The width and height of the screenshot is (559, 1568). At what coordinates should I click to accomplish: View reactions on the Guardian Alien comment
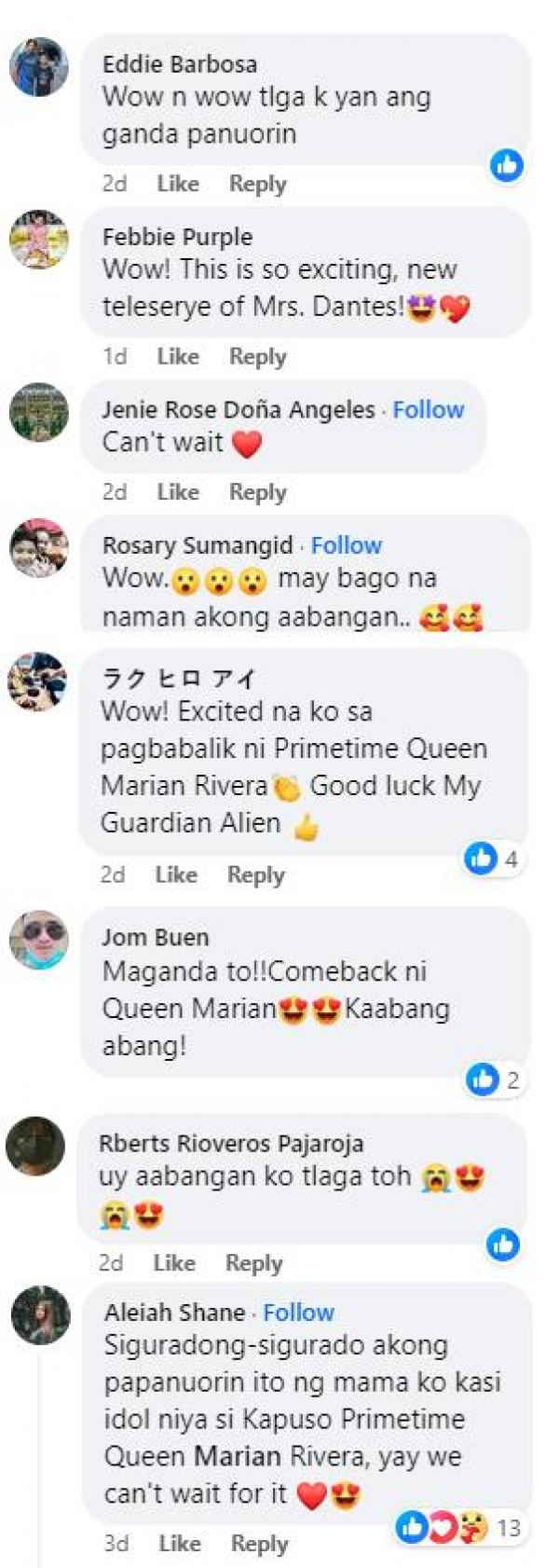click(x=493, y=858)
